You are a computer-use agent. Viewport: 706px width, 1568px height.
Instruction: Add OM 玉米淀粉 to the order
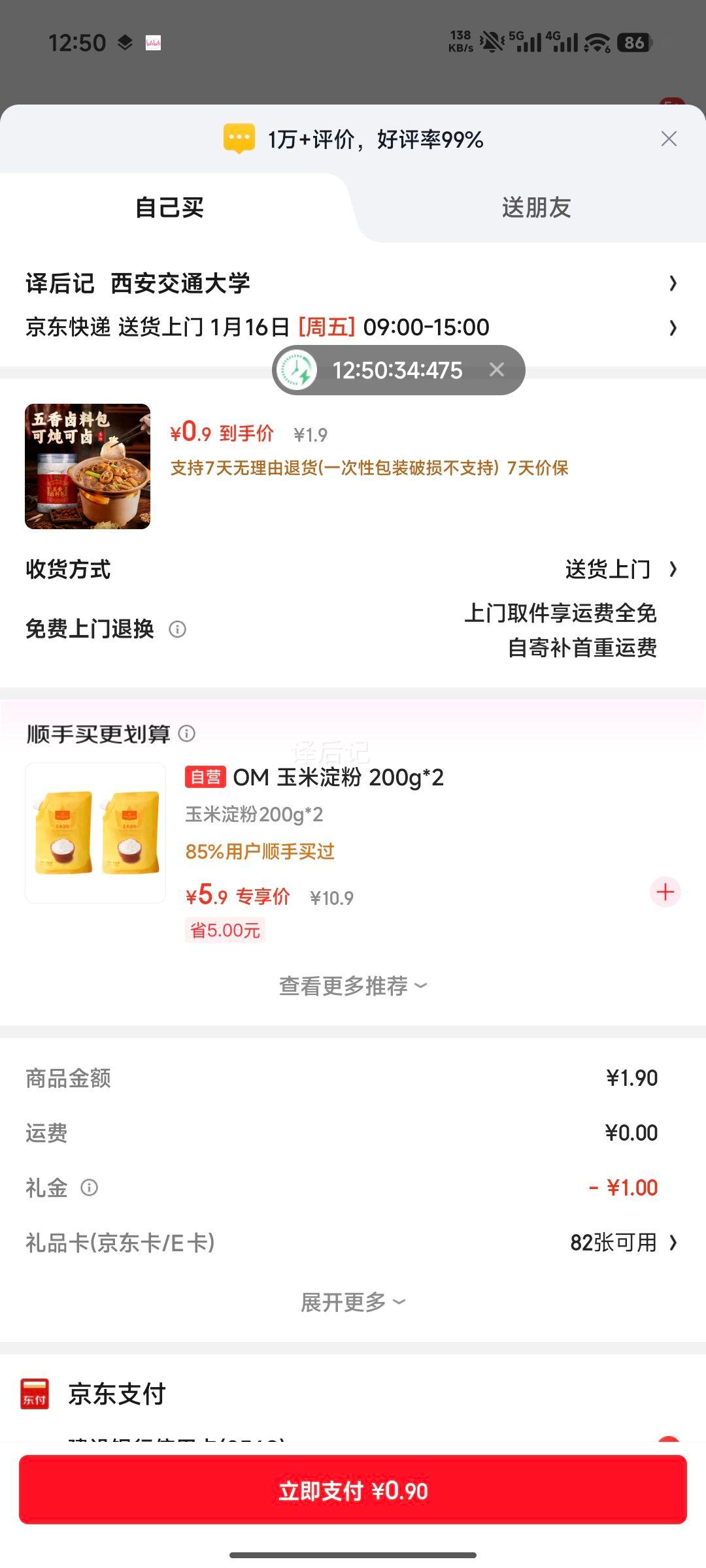(665, 892)
